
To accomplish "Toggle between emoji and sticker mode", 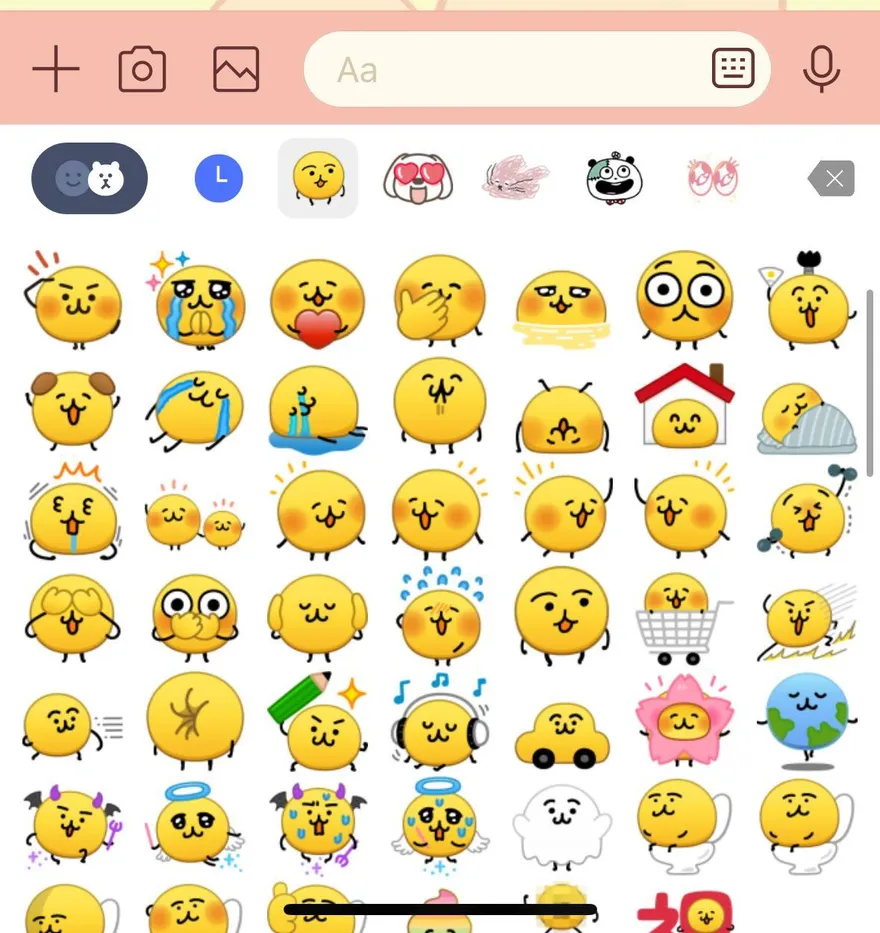I will click(x=89, y=177).
